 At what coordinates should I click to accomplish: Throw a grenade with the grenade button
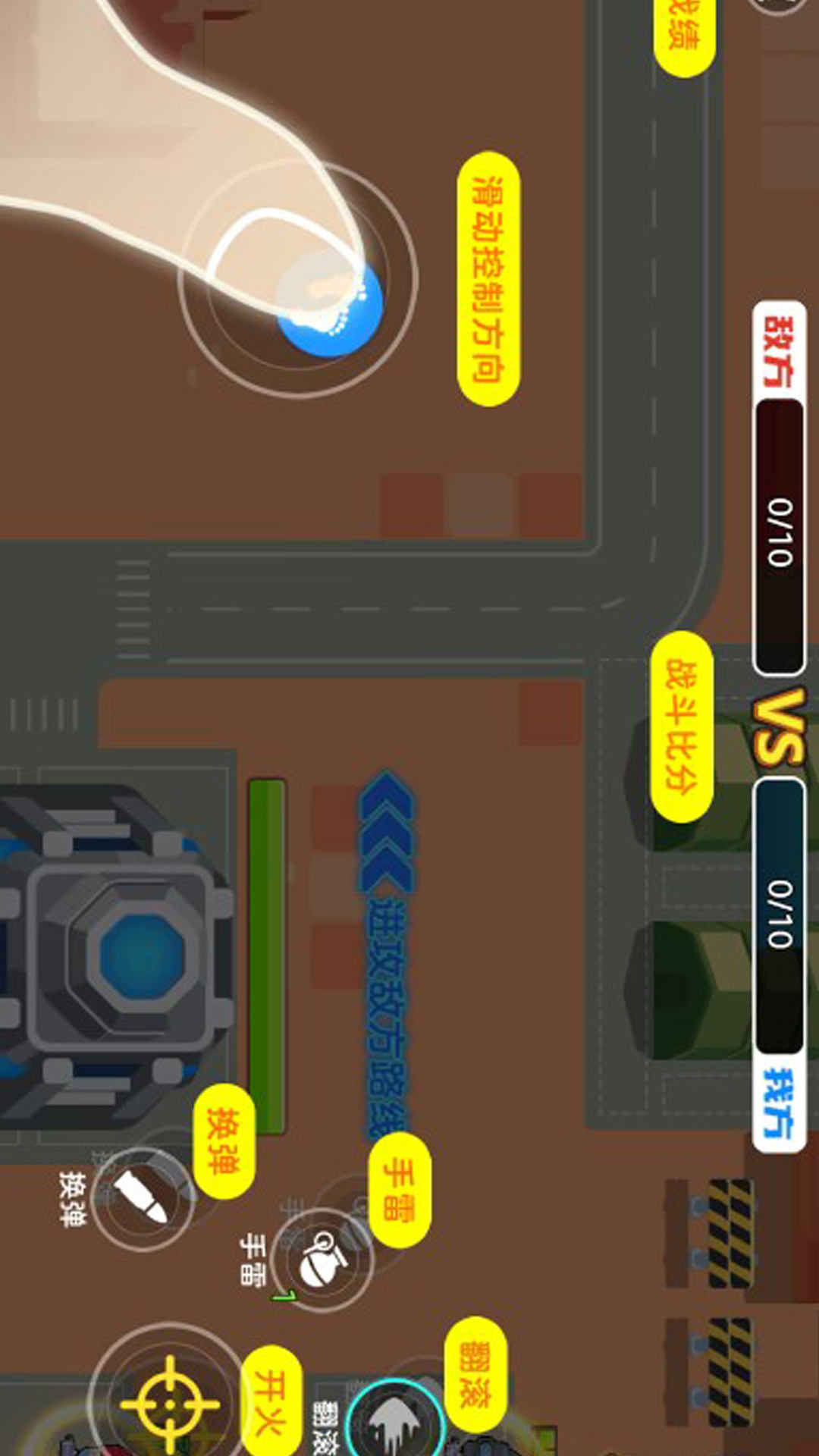point(323,1260)
